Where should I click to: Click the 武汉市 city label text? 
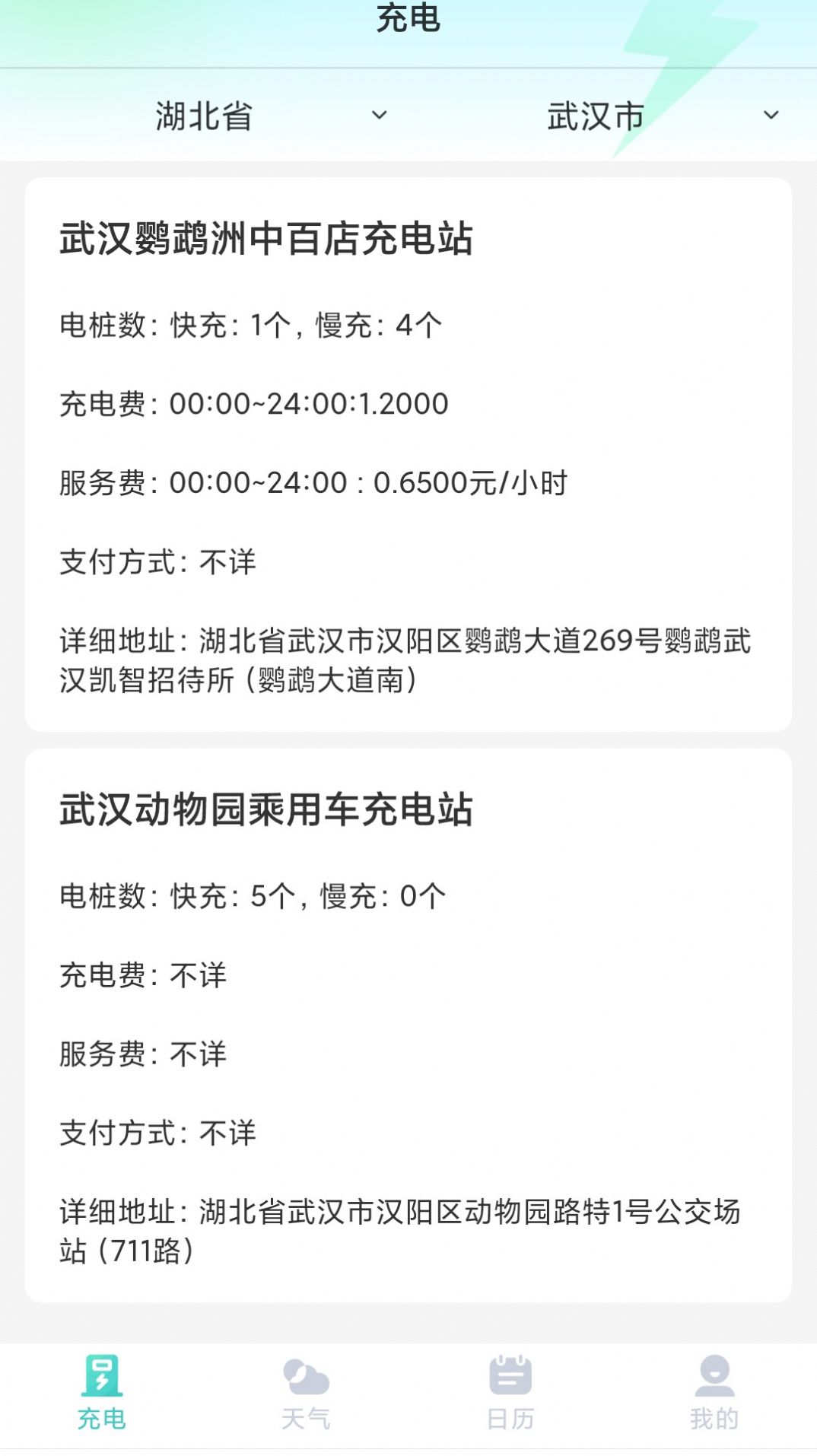point(594,114)
